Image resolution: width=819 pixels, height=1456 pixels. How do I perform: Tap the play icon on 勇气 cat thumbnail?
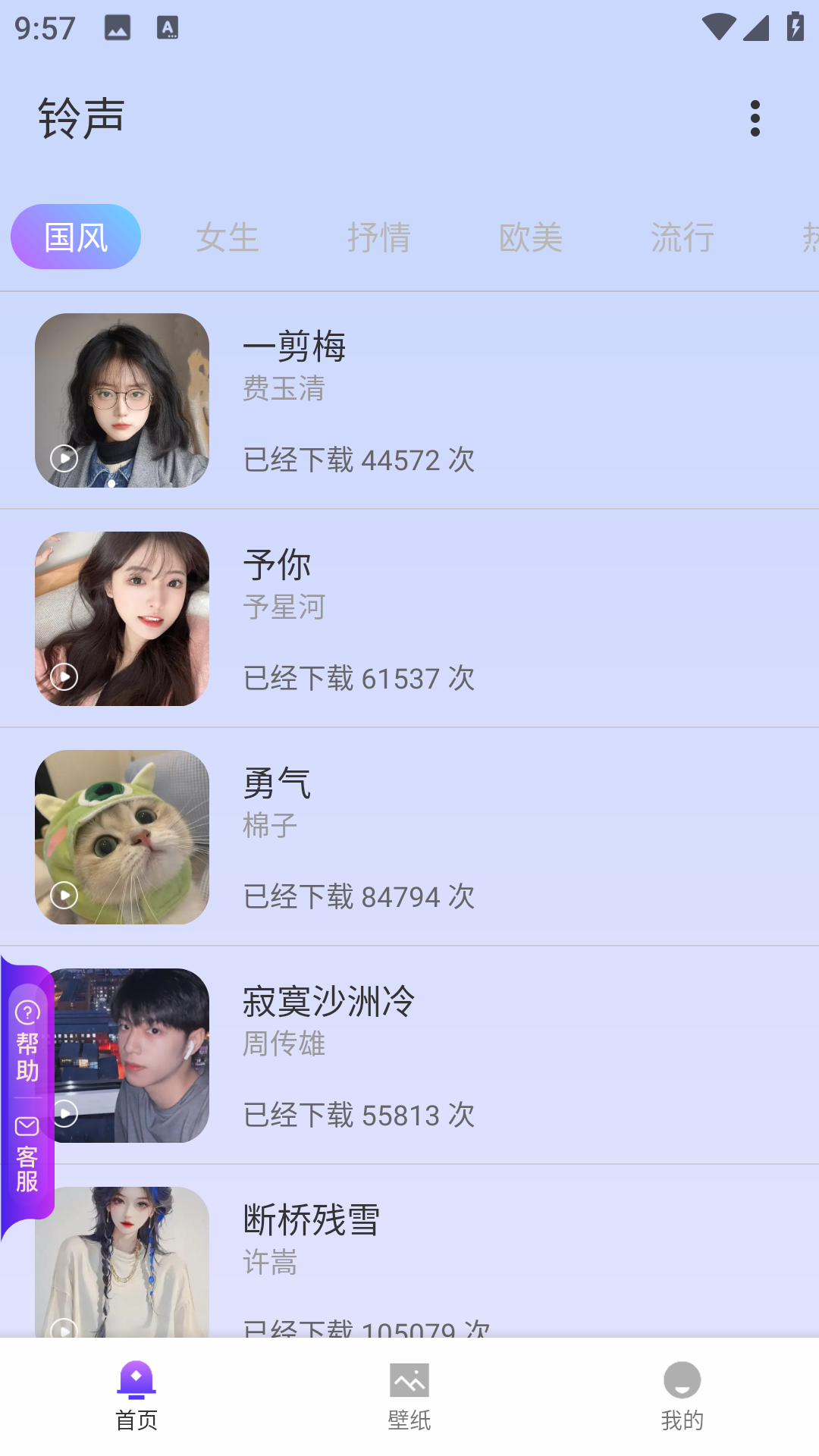[65, 895]
